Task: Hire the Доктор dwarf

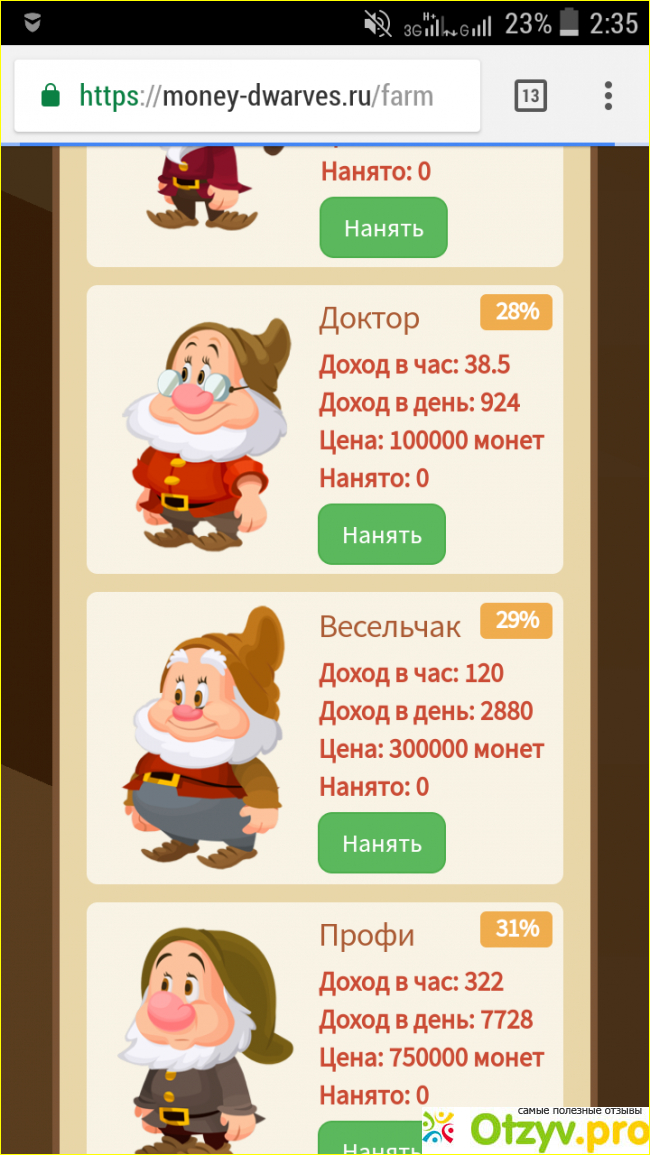Action: click(382, 535)
